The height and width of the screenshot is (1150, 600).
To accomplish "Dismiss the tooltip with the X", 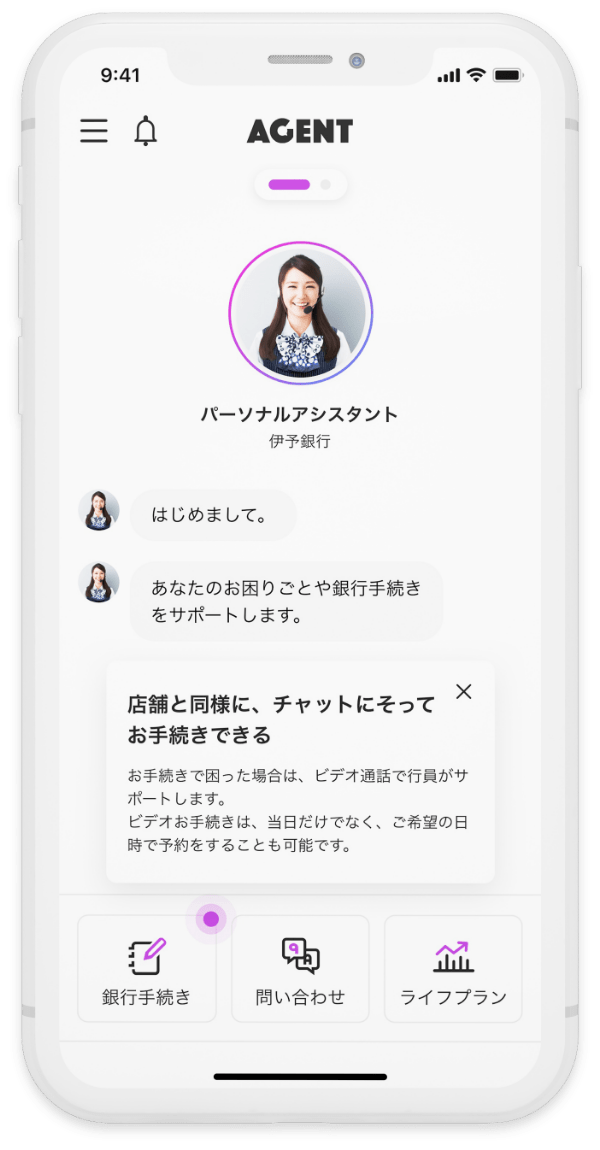I will [x=463, y=691].
